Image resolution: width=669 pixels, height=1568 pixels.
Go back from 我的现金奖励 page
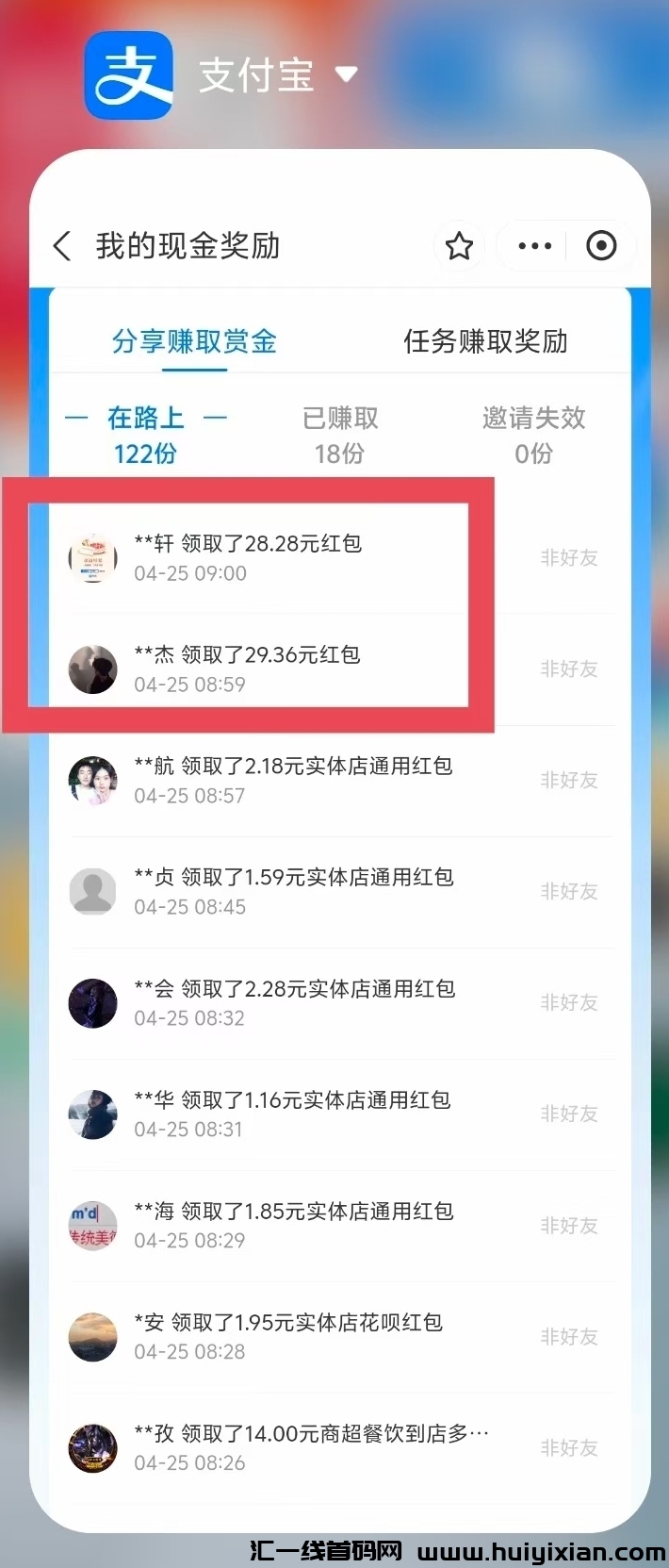62,246
